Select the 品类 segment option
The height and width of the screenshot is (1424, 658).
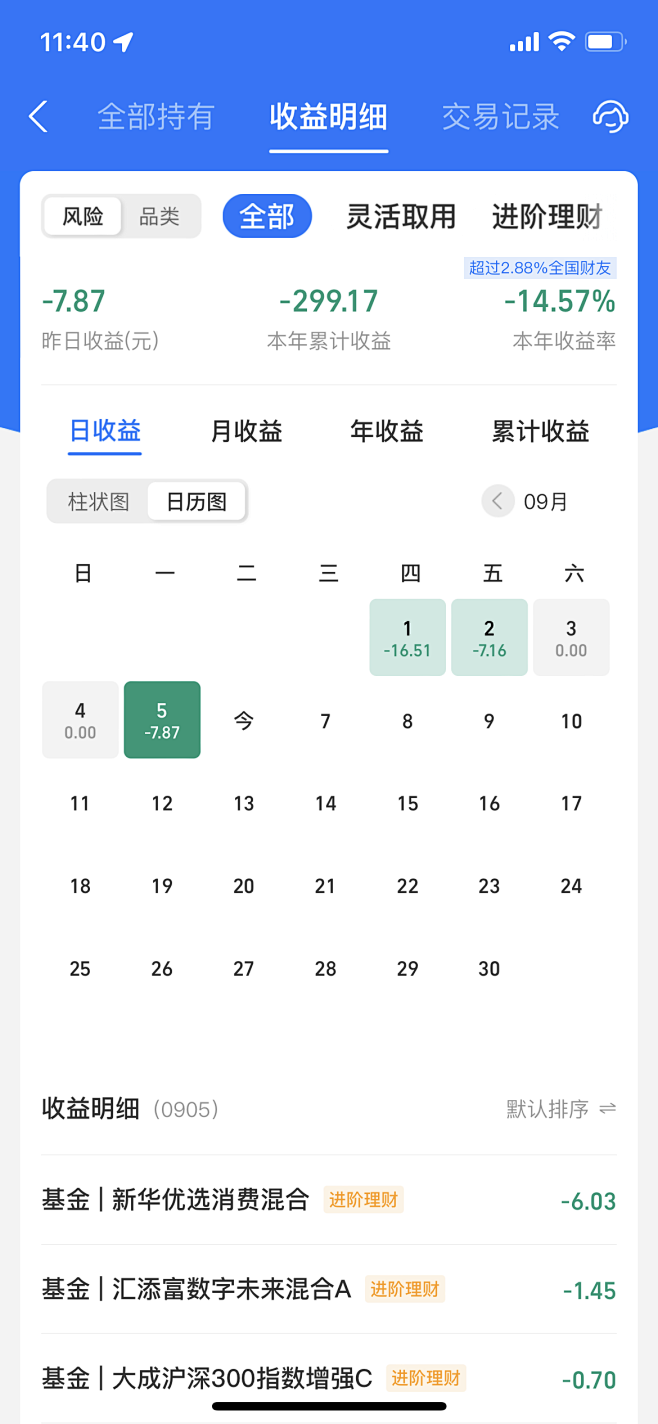[x=159, y=216]
